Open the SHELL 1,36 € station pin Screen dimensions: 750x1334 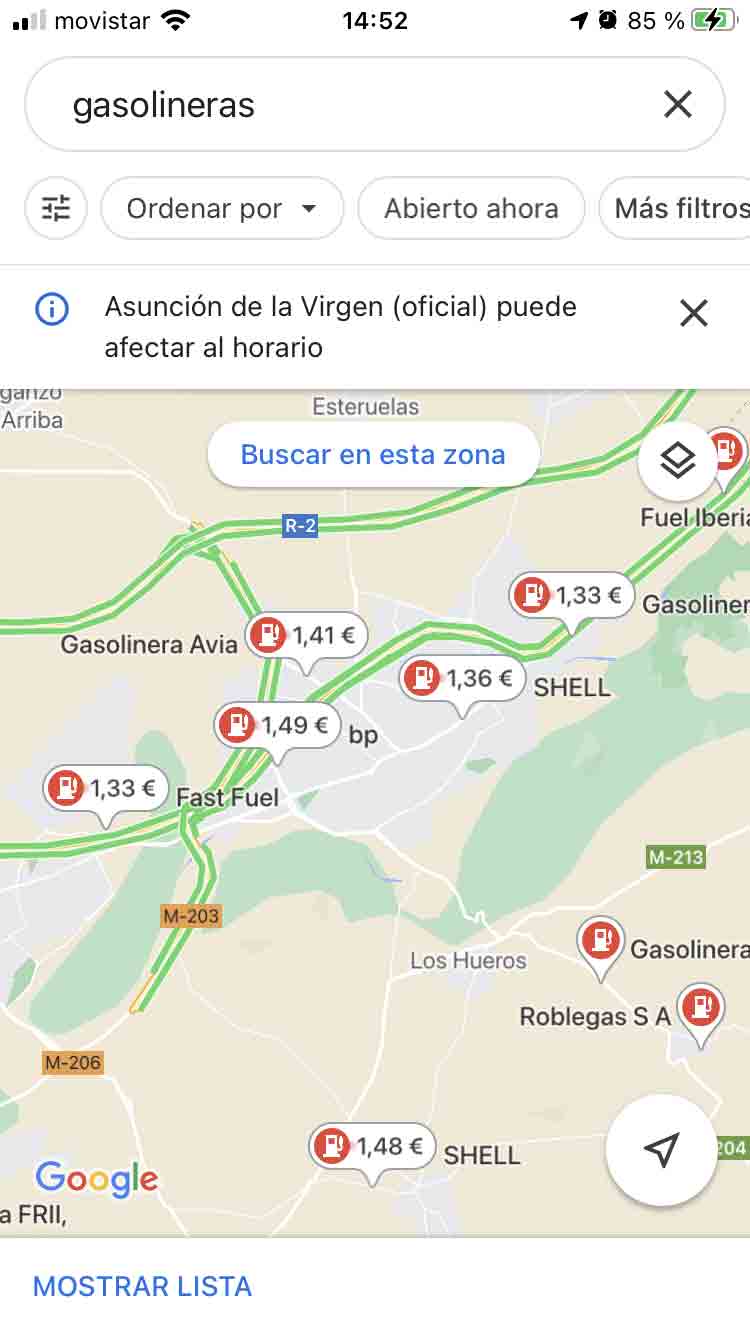tap(461, 679)
